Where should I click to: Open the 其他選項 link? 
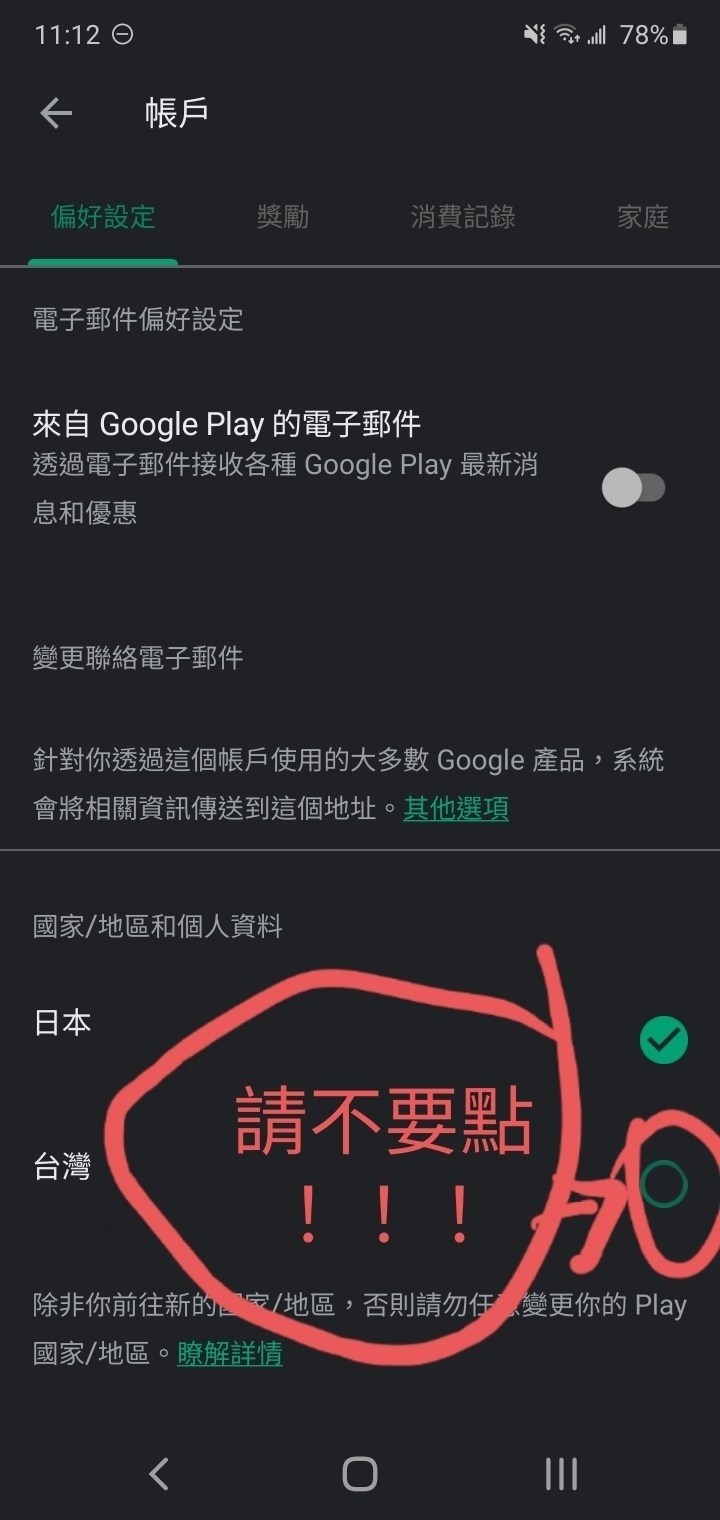click(455, 807)
